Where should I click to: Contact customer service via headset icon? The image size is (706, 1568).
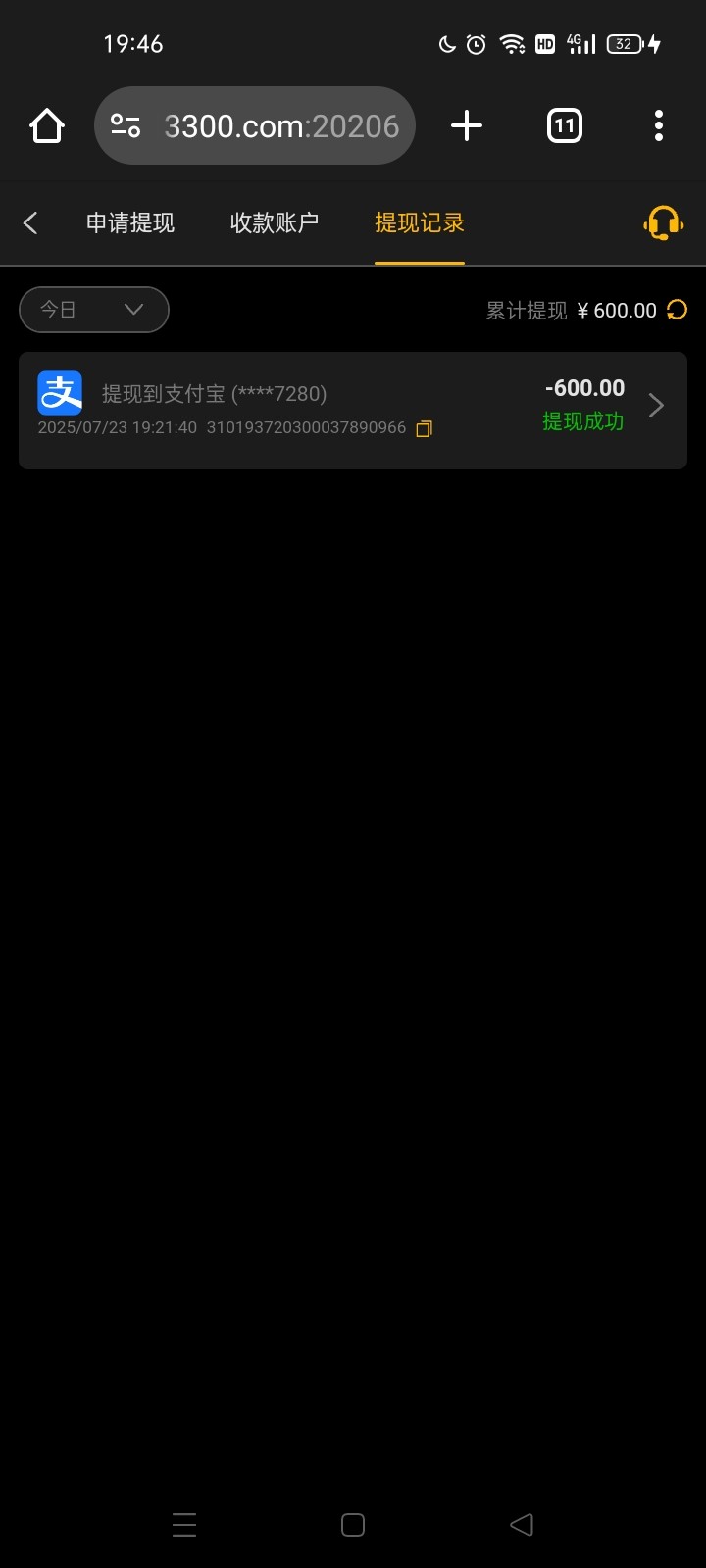[663, 223]
